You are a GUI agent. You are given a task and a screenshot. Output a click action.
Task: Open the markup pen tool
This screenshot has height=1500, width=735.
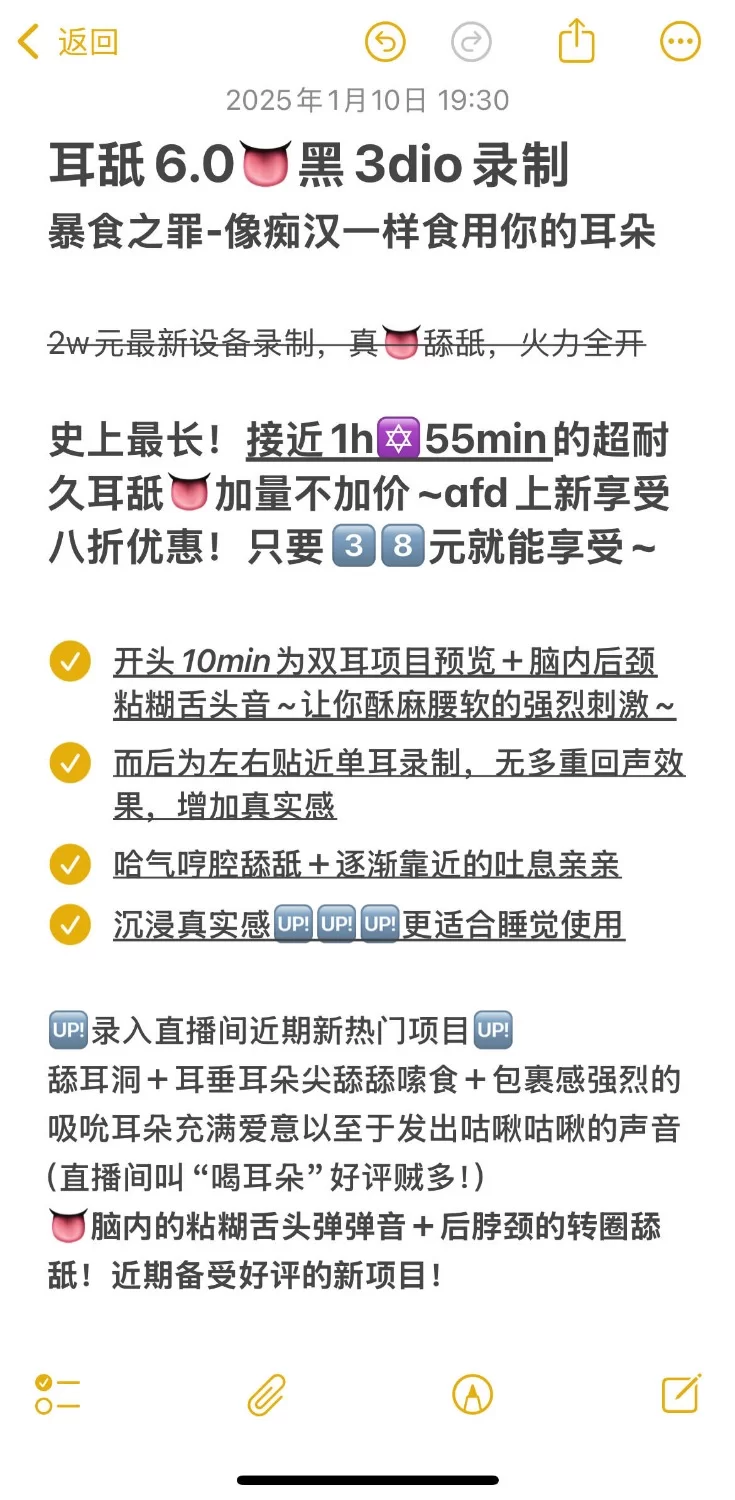click(472, 1394)
